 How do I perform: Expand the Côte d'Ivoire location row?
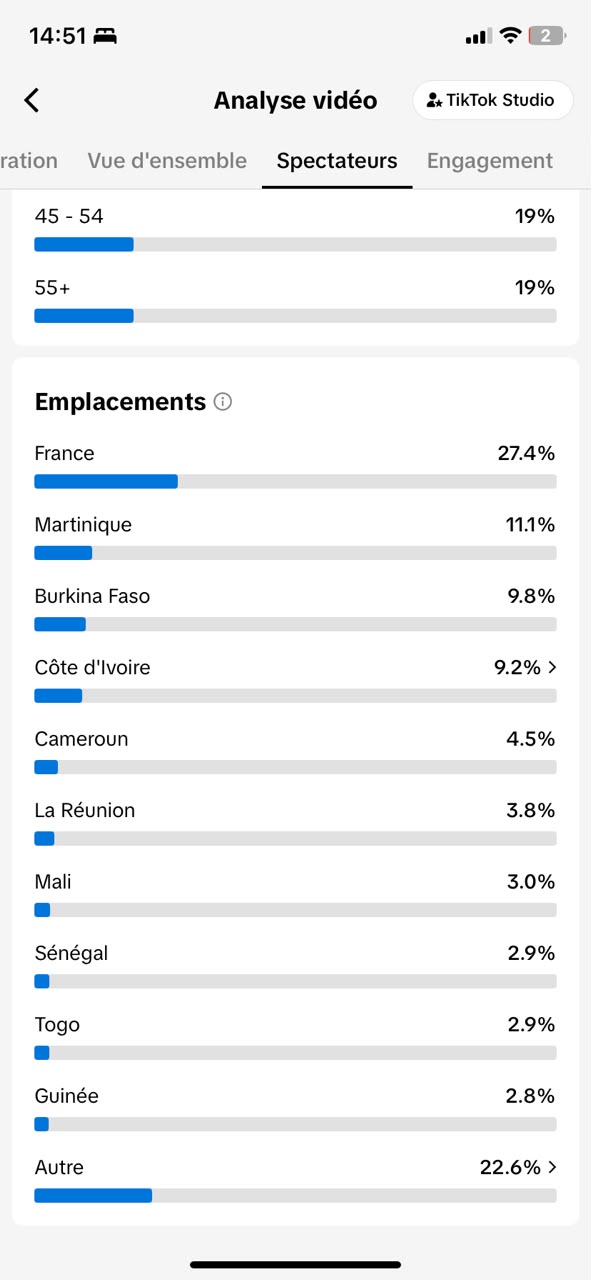point(295,679)
